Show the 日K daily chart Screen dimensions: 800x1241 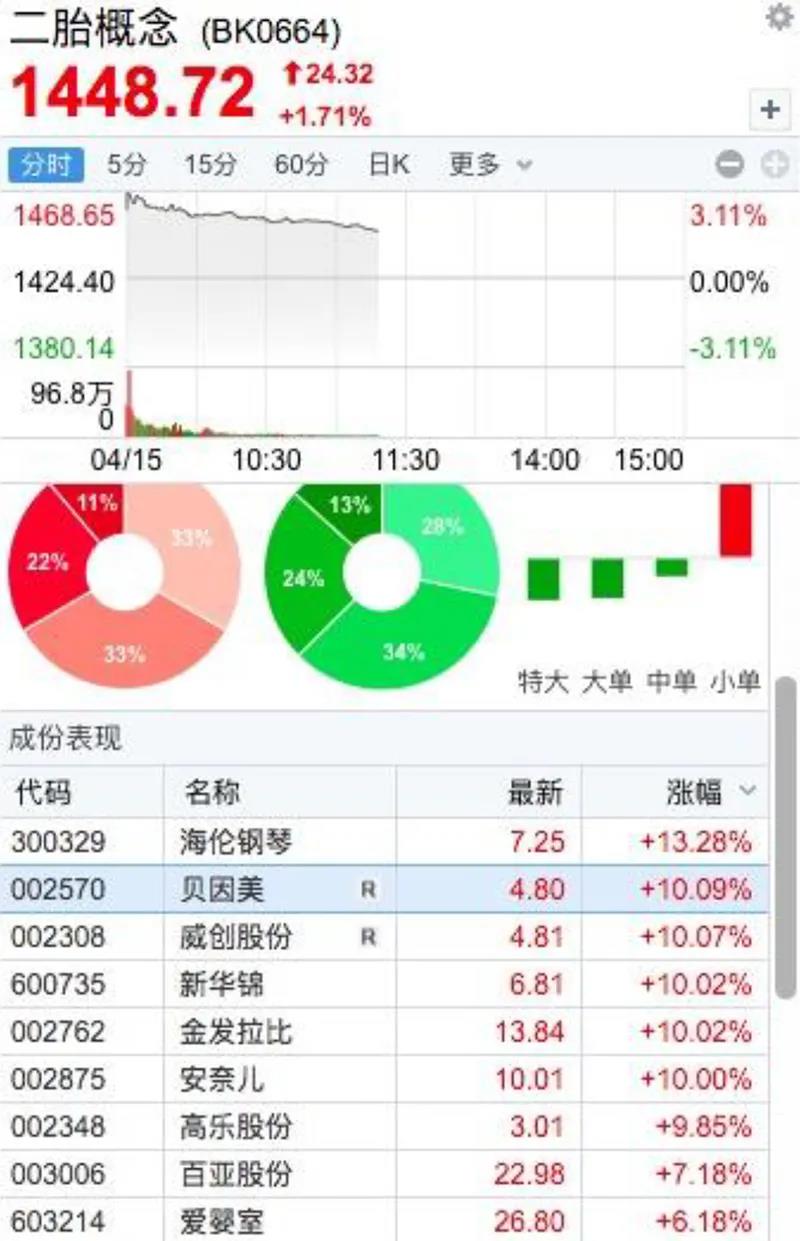pos(389,165)
